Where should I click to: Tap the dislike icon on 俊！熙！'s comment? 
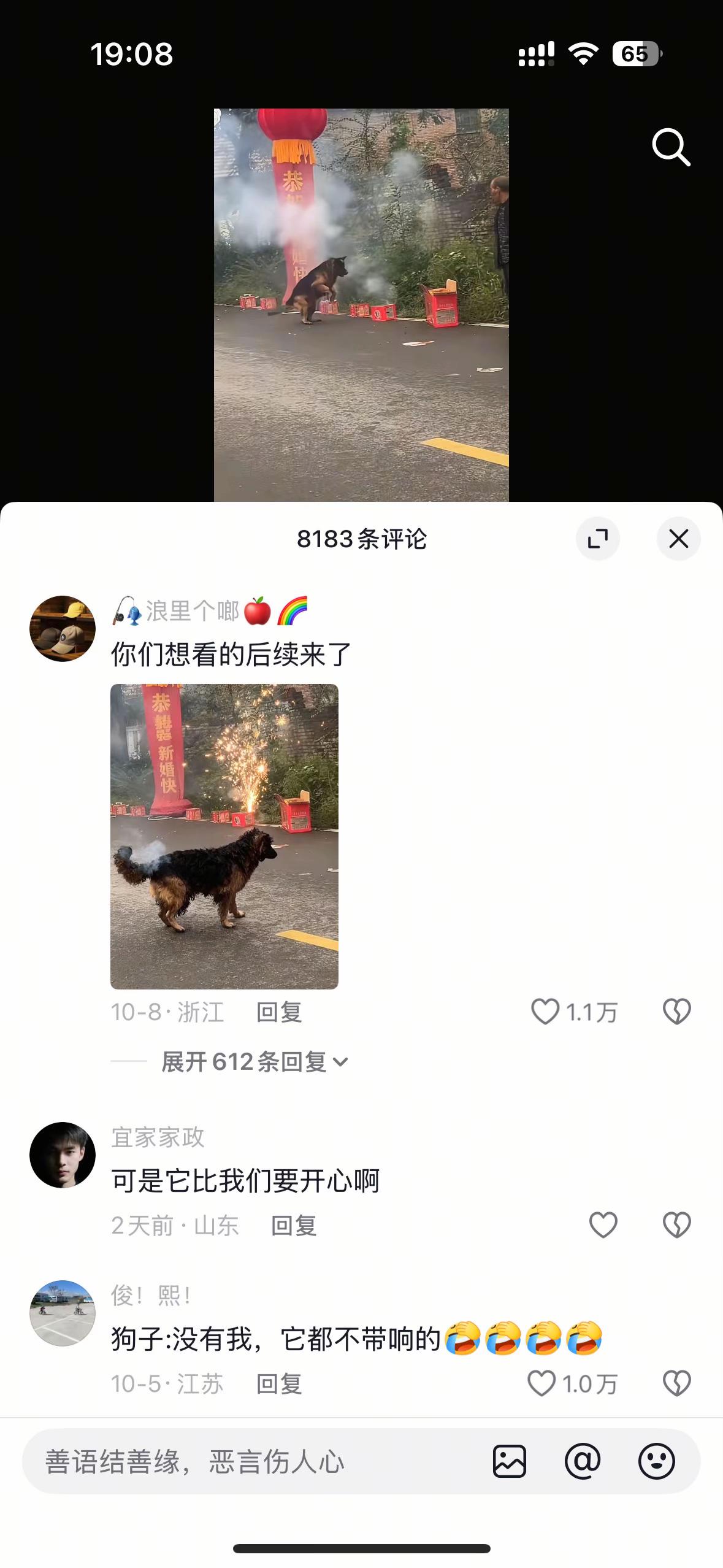click(675, 1383)
